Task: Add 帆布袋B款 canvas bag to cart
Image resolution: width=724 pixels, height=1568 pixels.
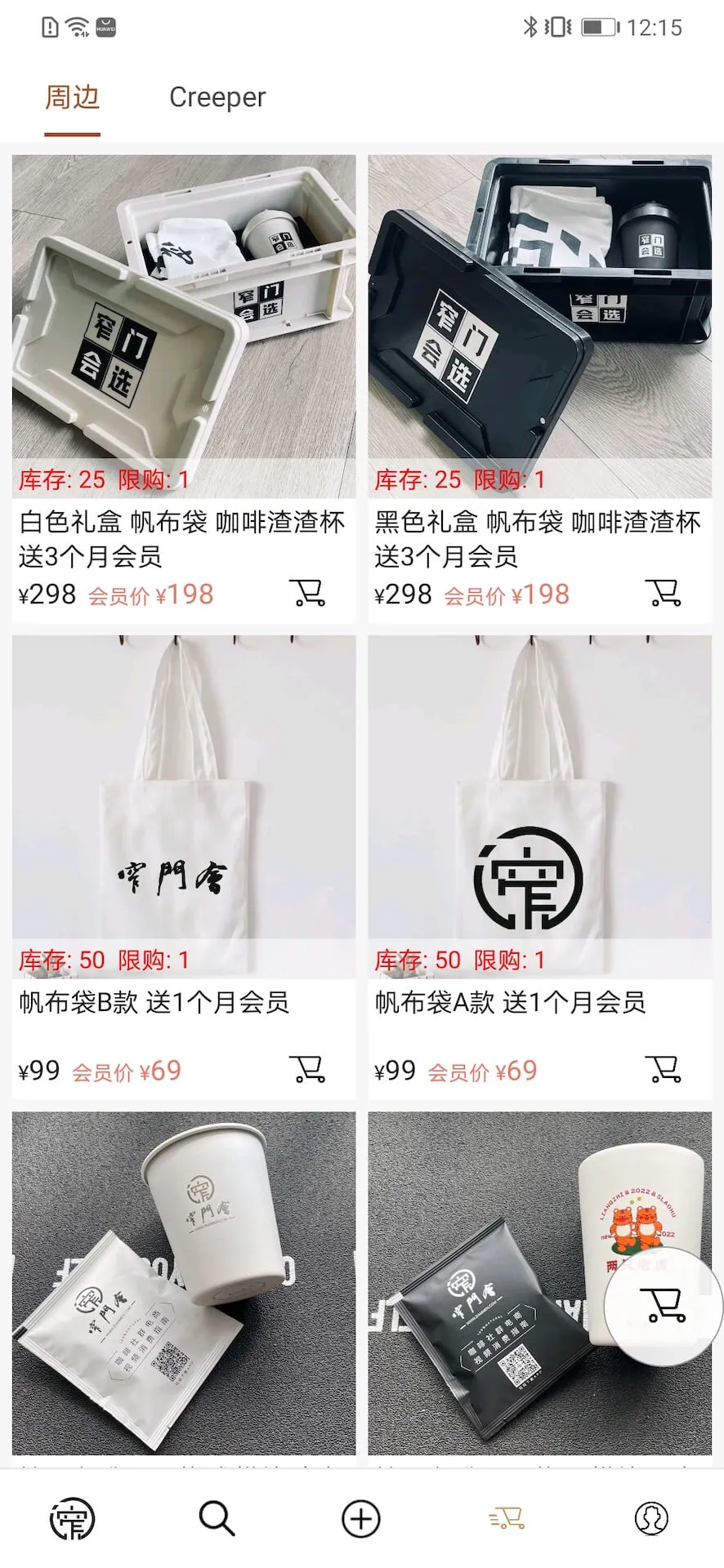Action: [x=308, y=1068]
